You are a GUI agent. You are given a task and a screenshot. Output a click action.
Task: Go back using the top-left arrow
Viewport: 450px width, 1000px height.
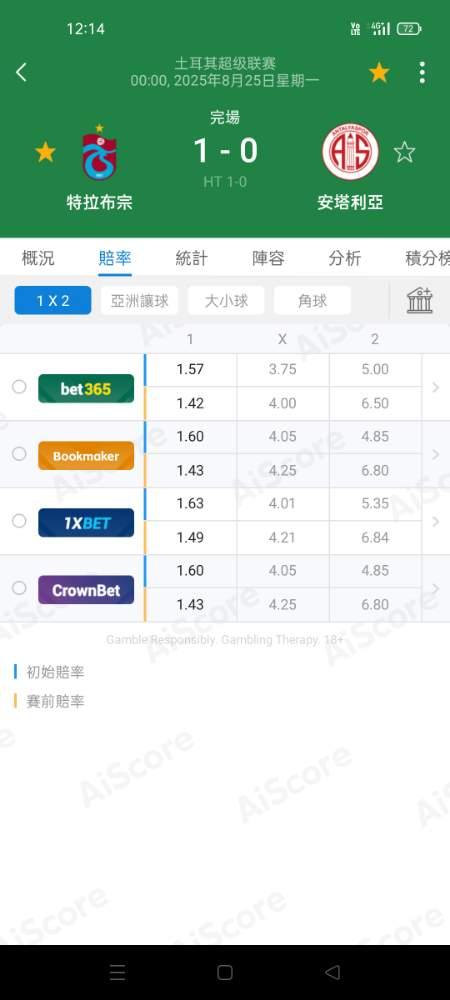click(21, 72)
